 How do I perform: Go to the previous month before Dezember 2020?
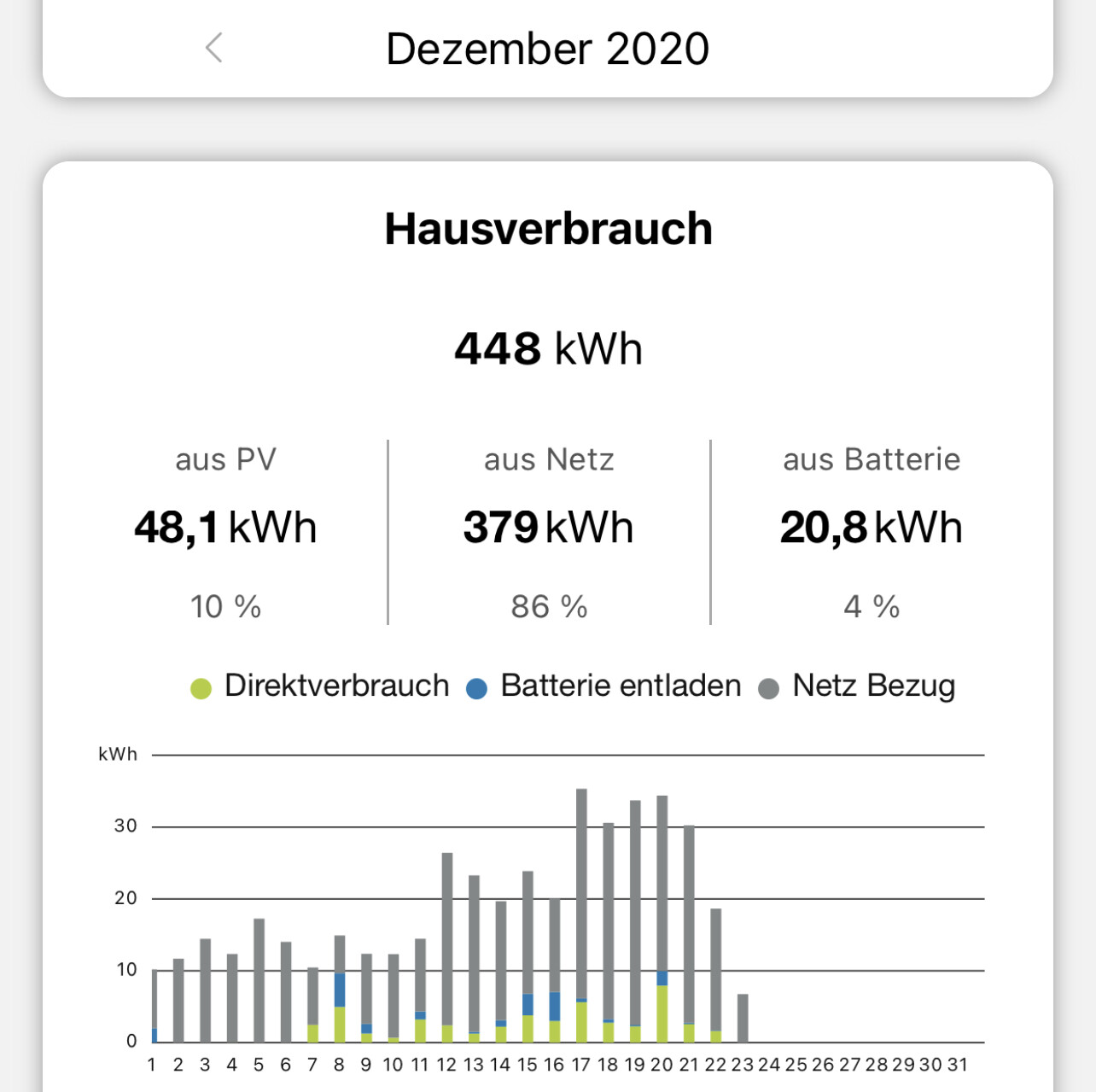click(x=214, y=48)
